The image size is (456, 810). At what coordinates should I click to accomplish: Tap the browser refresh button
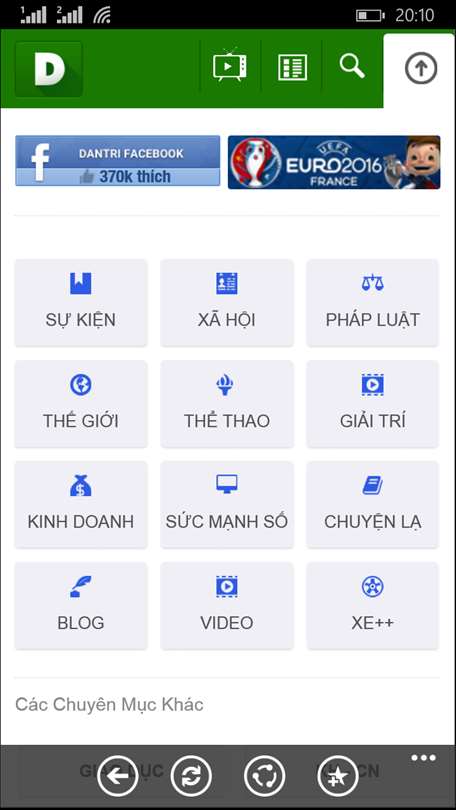click(191, 775)
